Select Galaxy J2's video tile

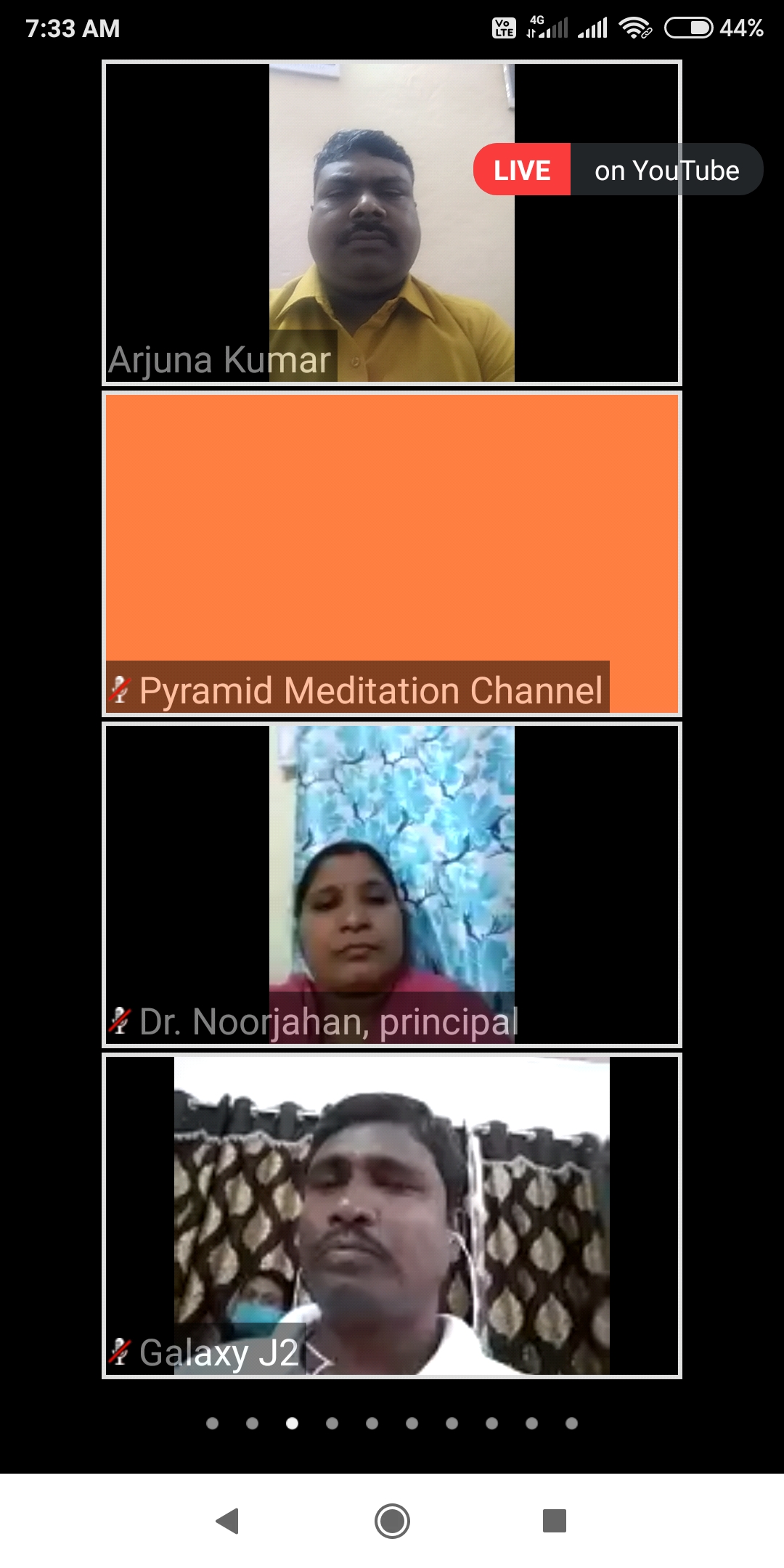click(392, 1215)
